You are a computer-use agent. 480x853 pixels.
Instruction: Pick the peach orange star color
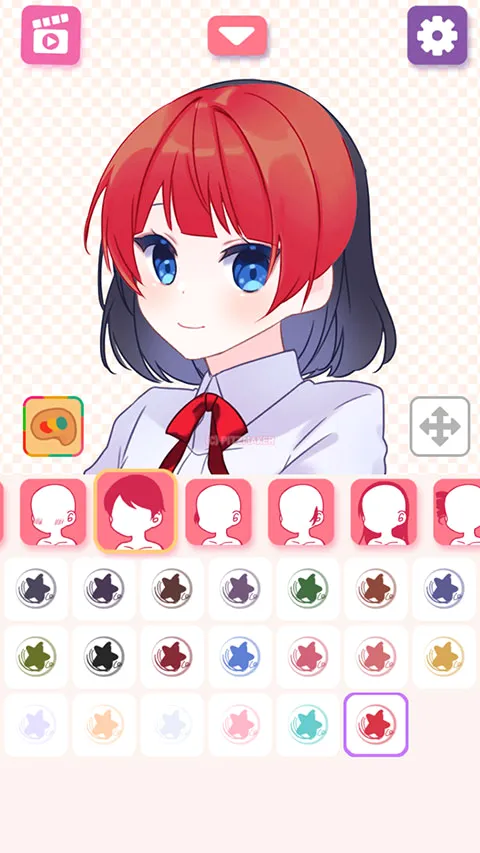tap(104, 725)
